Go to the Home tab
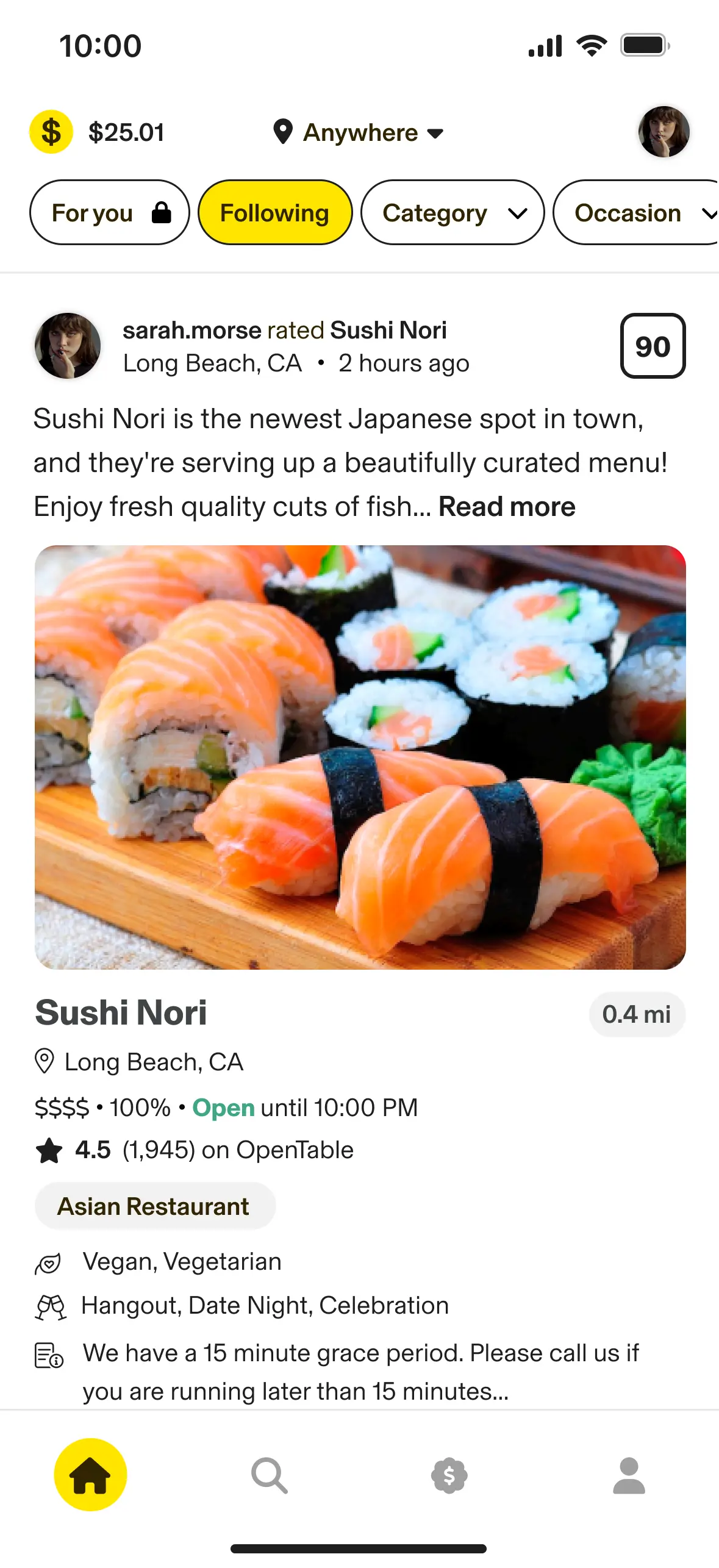The height and width of the screenshot is (1568, 719). pos(90,1475)
